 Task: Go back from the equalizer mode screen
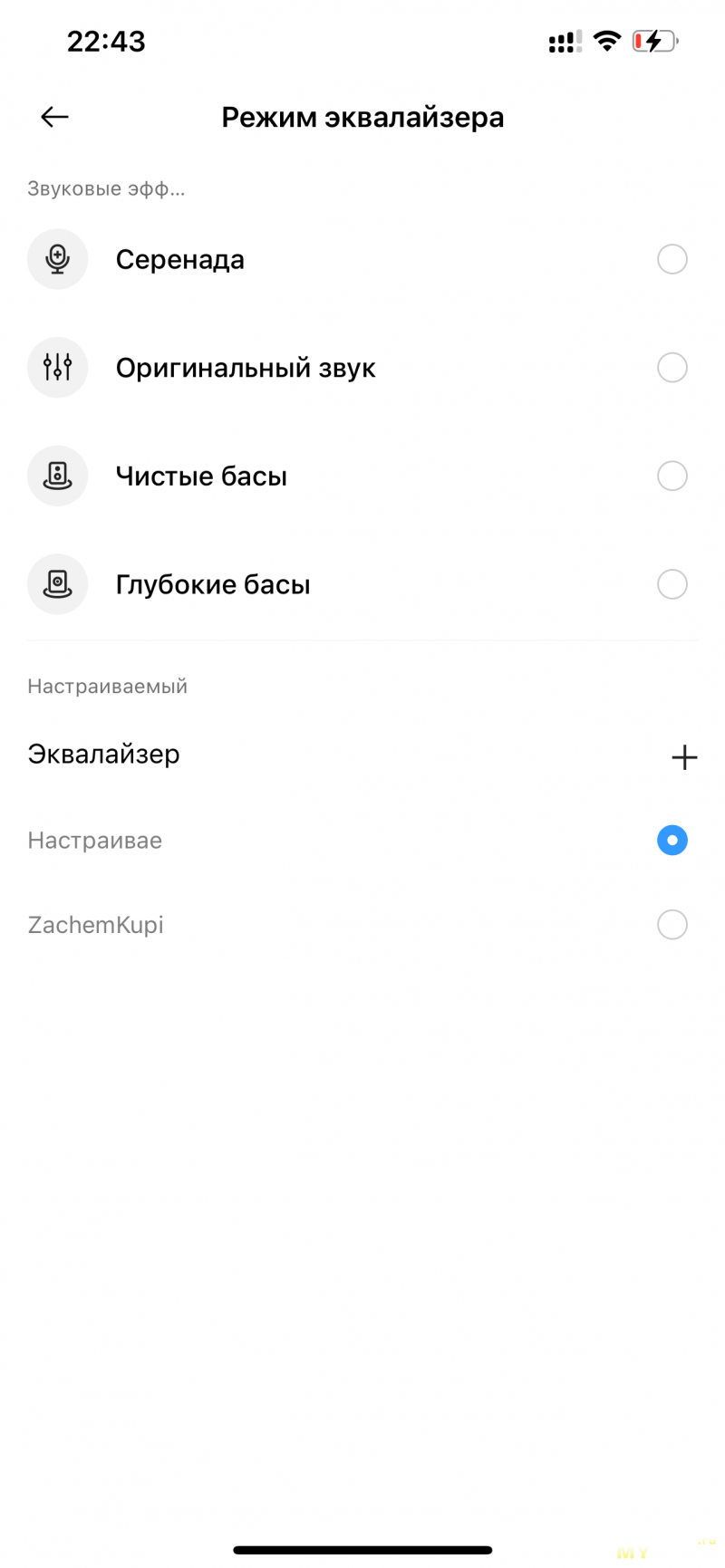[x=55, y=117]
